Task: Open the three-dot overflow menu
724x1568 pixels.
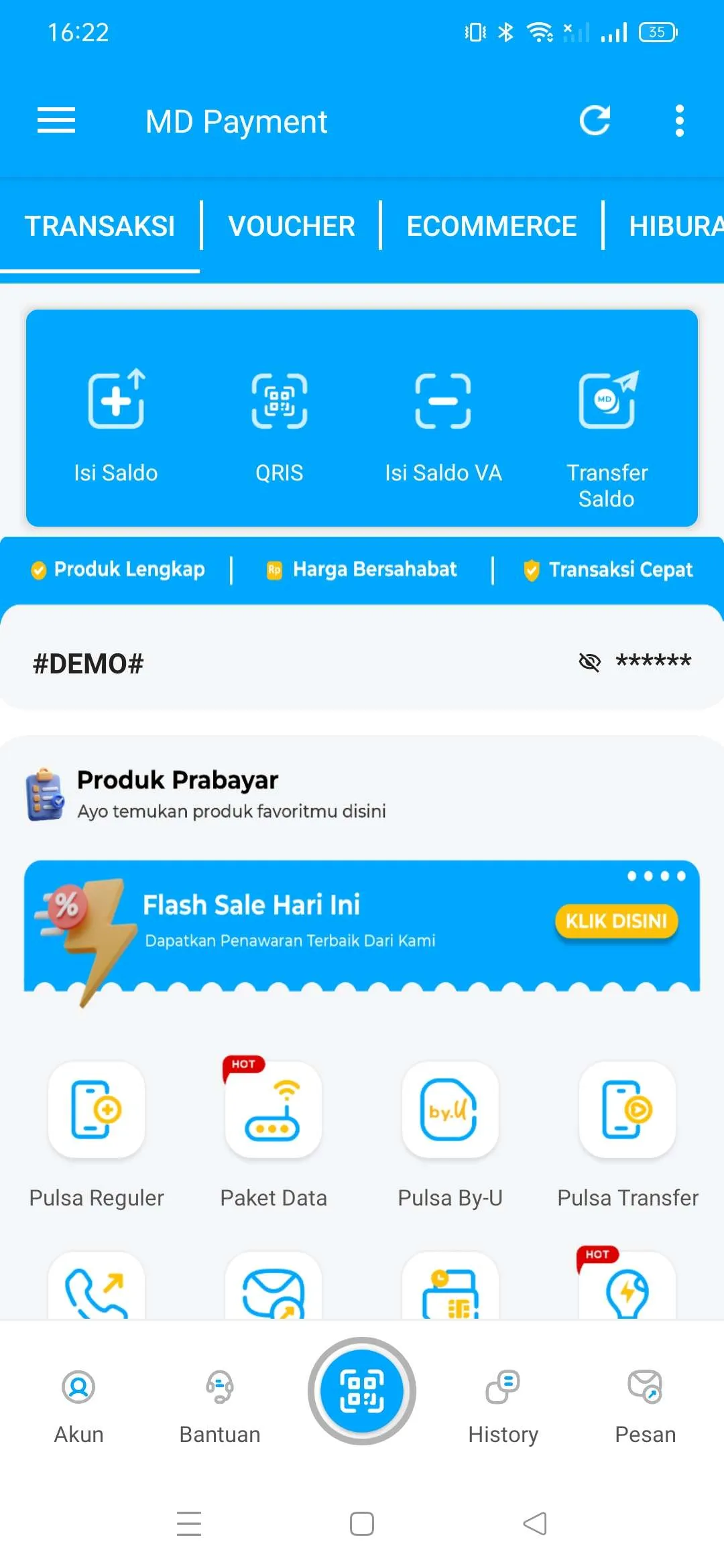Action: point(679,121)
